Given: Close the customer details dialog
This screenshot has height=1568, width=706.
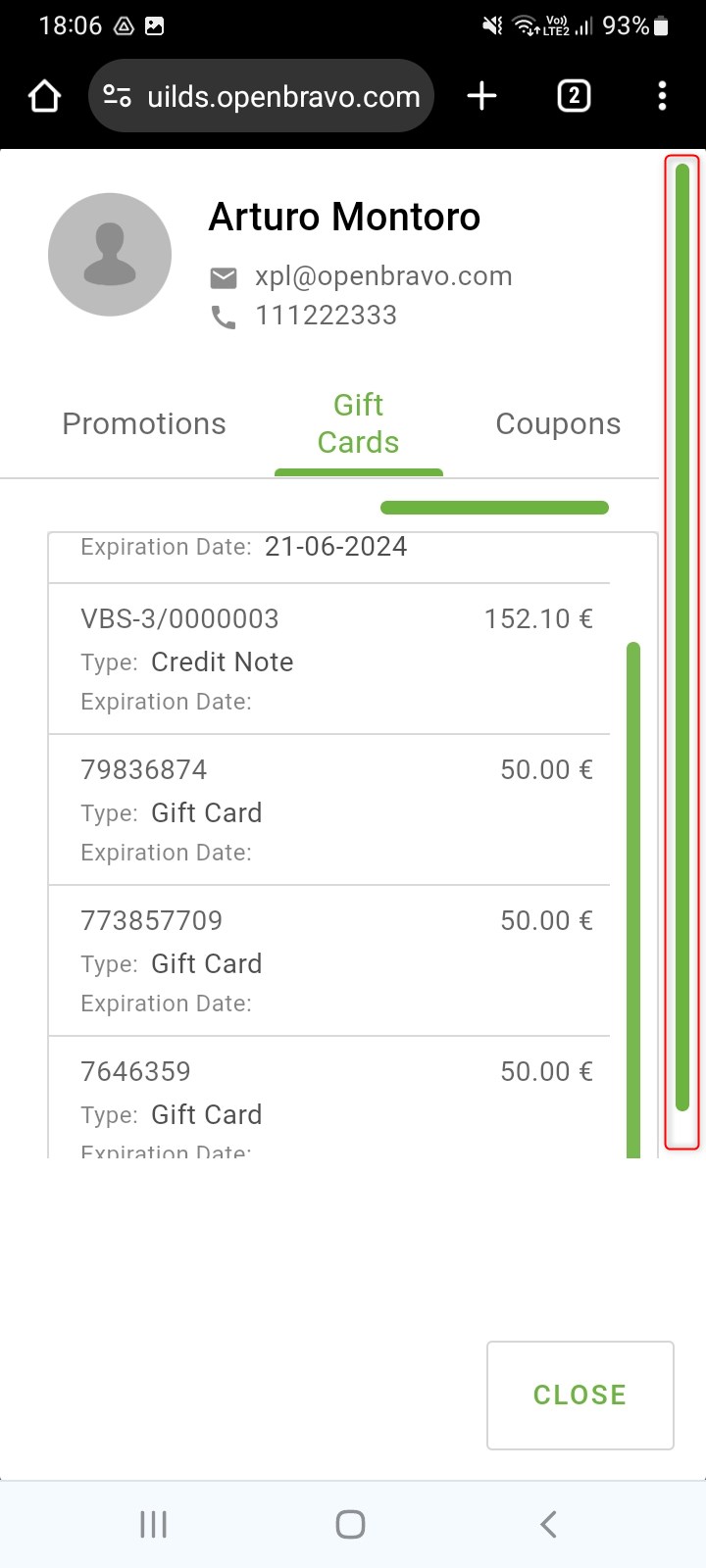Looking at the screenshot, I should [580, 1395].
